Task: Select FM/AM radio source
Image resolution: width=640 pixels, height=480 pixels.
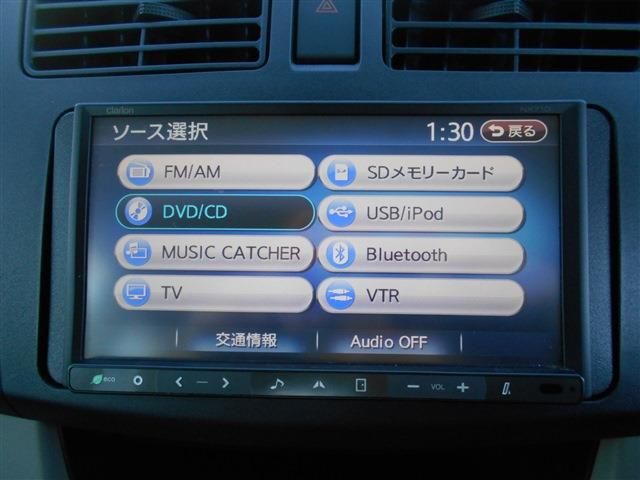Action: (215, 172)
